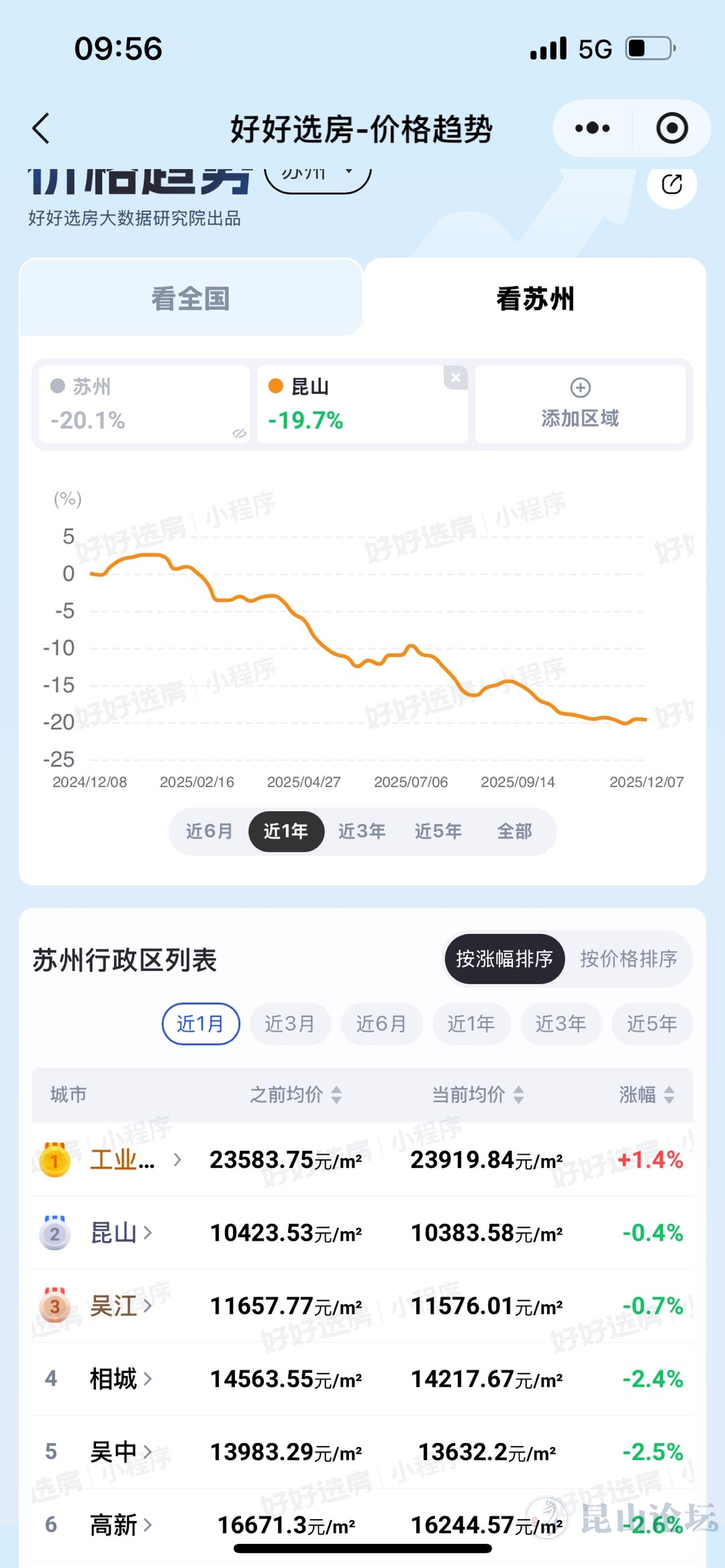725x1568 pixels.
Task: Switch to the 看全国 tab
Action: 191,299
